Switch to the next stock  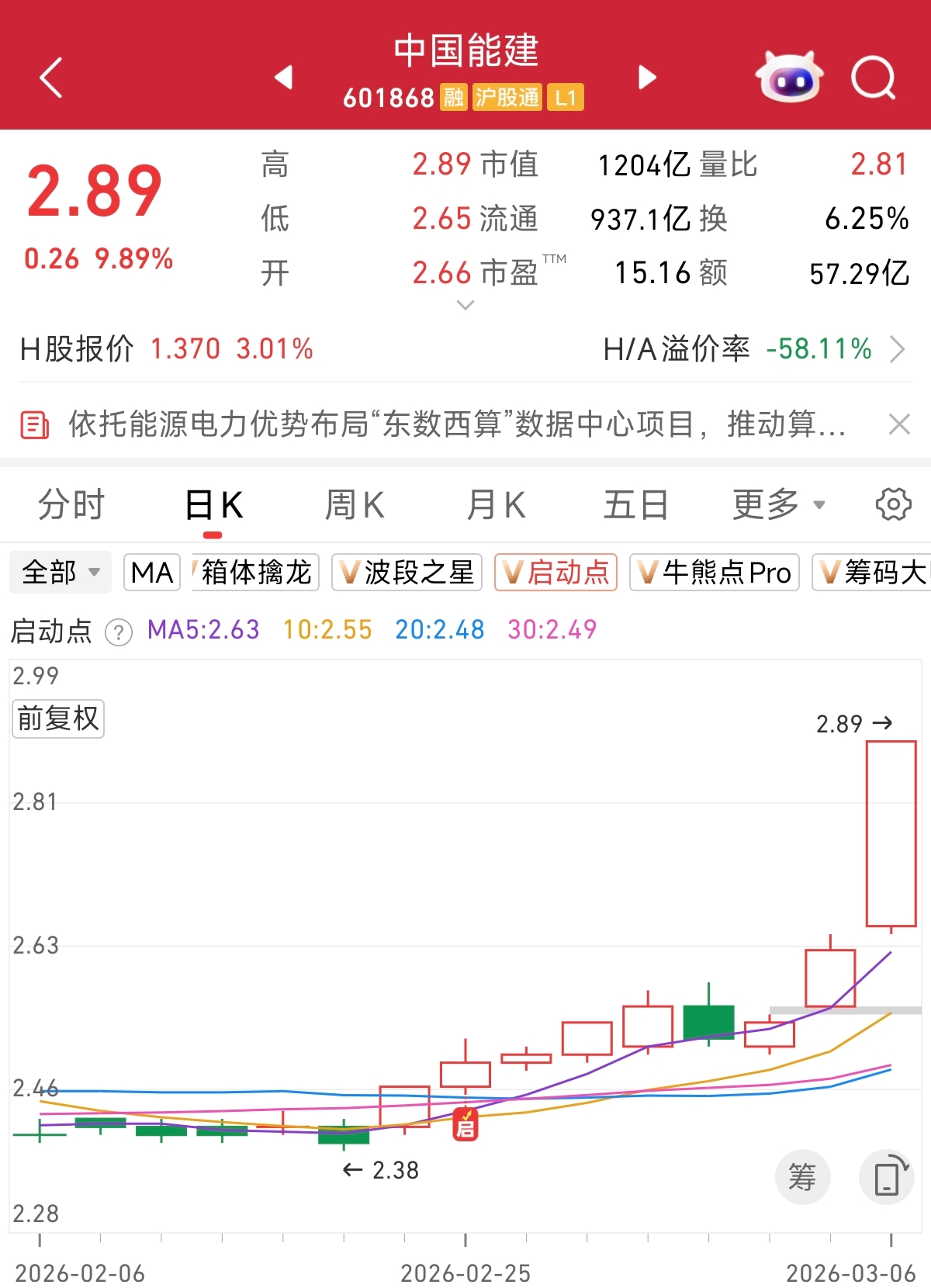(647, 78)
